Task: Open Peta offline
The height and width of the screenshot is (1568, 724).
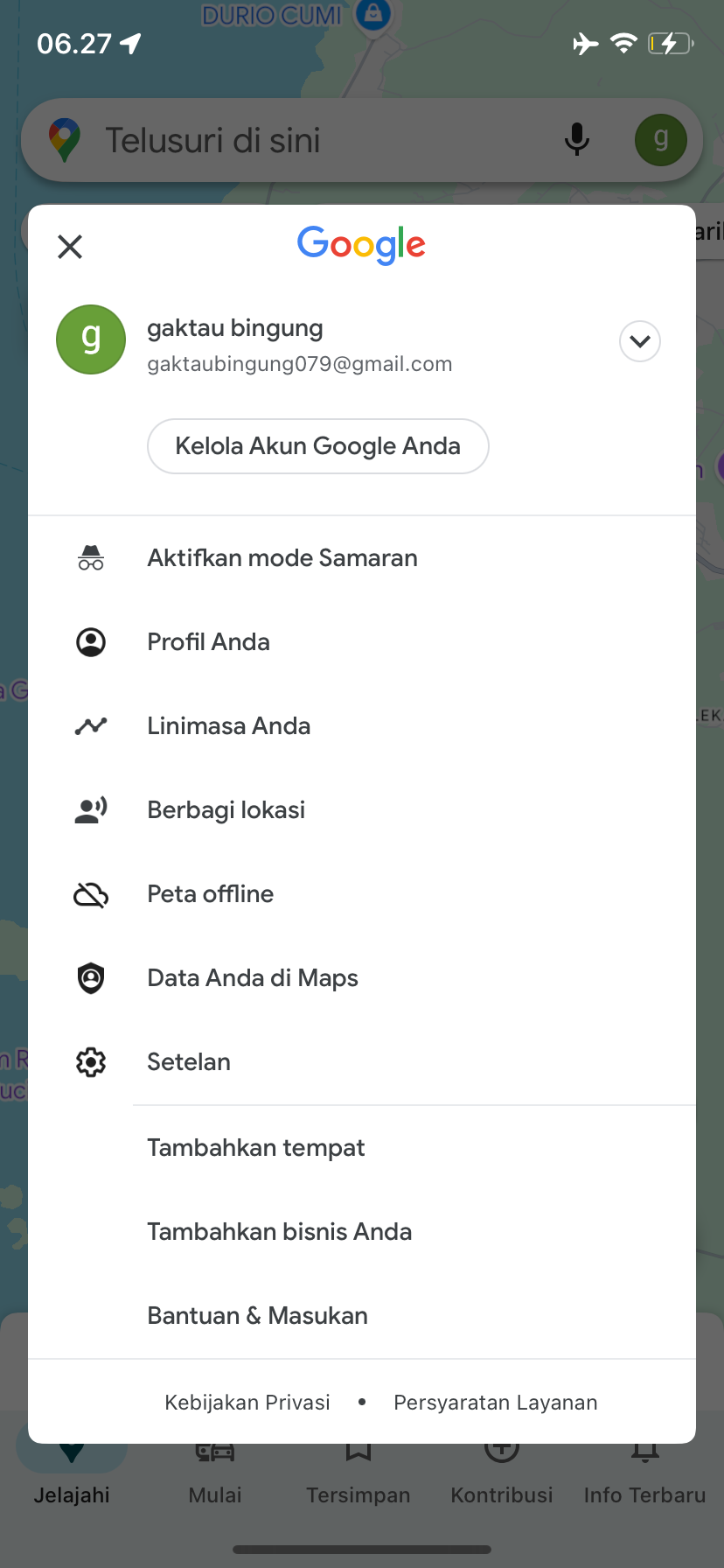Action: click(362, 894)
